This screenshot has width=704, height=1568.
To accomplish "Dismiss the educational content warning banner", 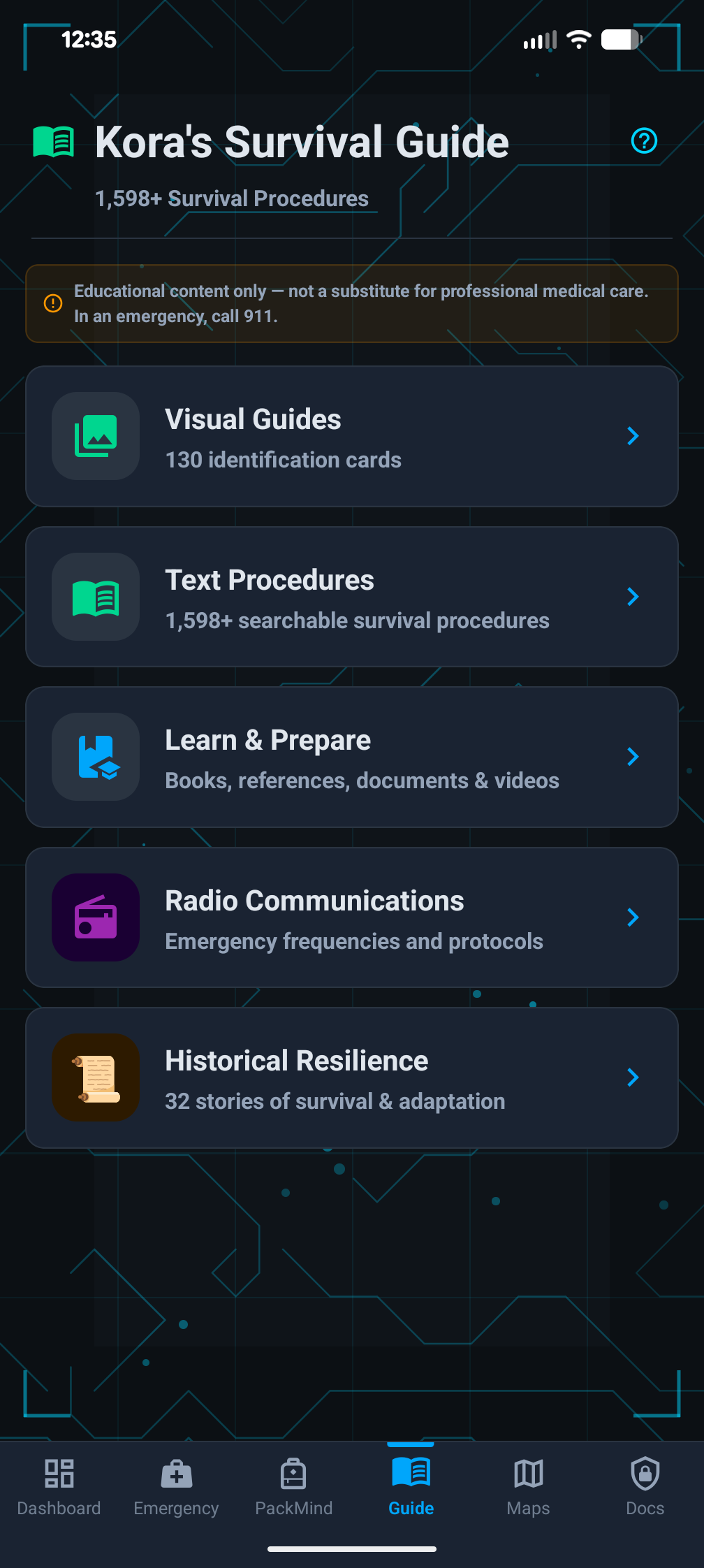I will (x=352, y=303).
